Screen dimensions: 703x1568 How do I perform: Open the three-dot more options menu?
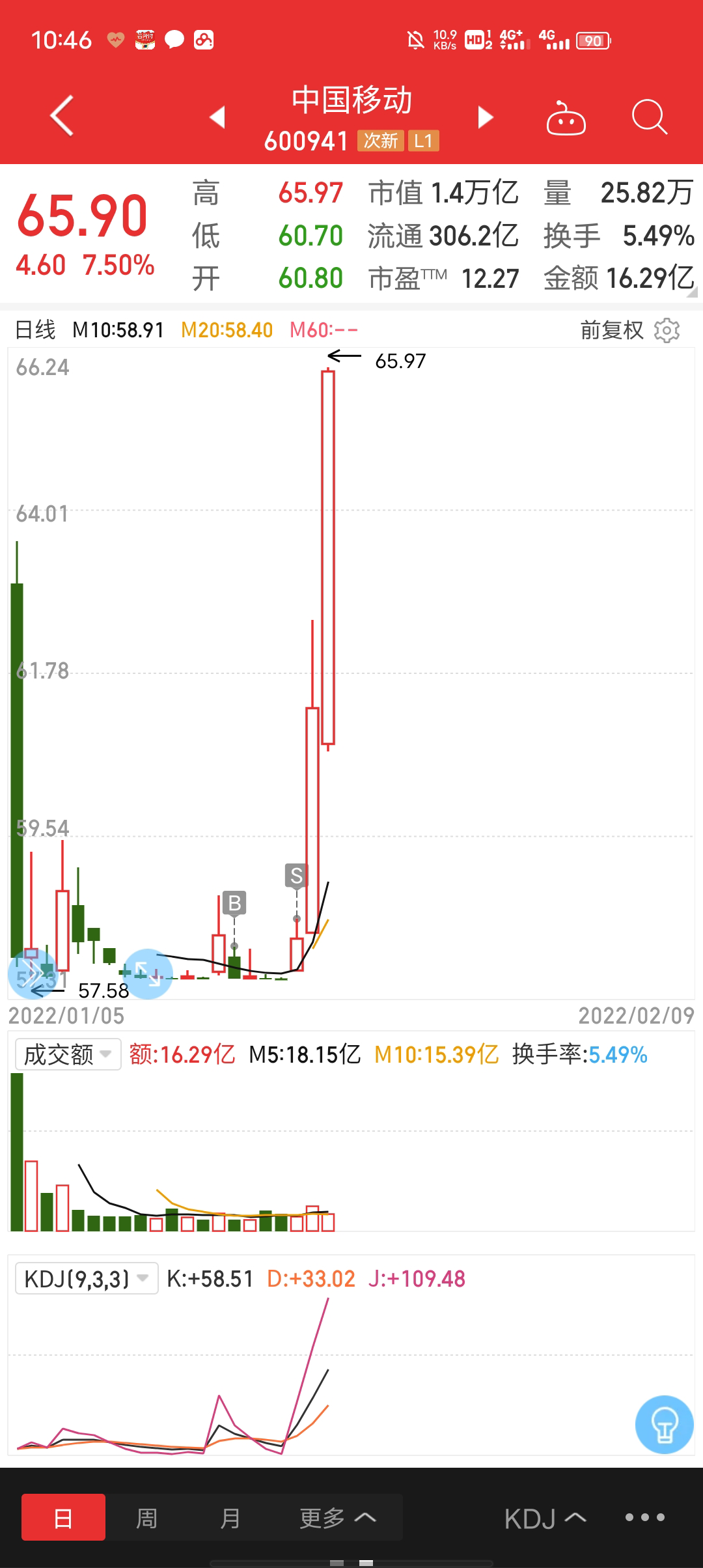coord(644,1517)
